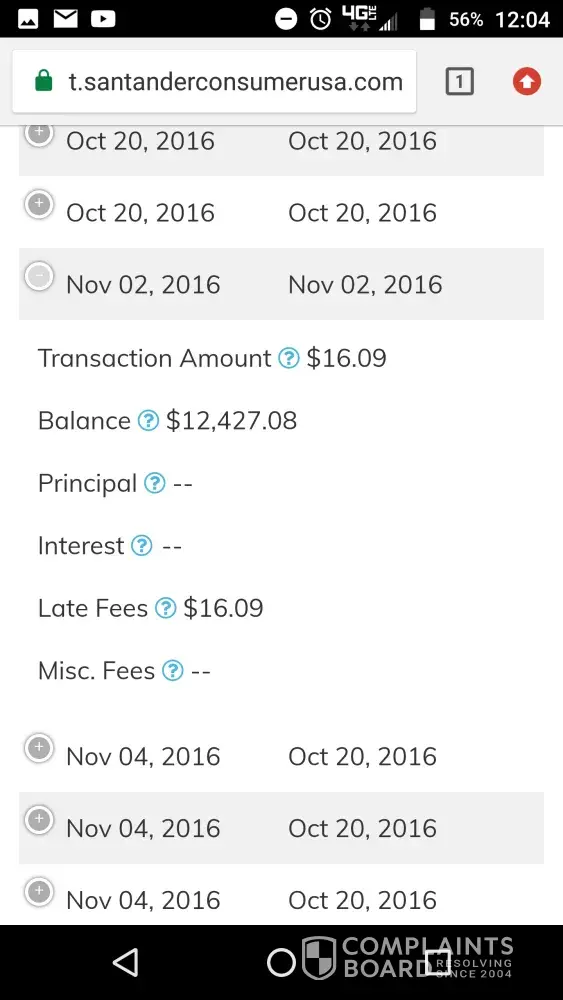This screenshot has height=1000, width=563.
Task: Open help for Transaction Amount
Action: [x=289, y=358]
